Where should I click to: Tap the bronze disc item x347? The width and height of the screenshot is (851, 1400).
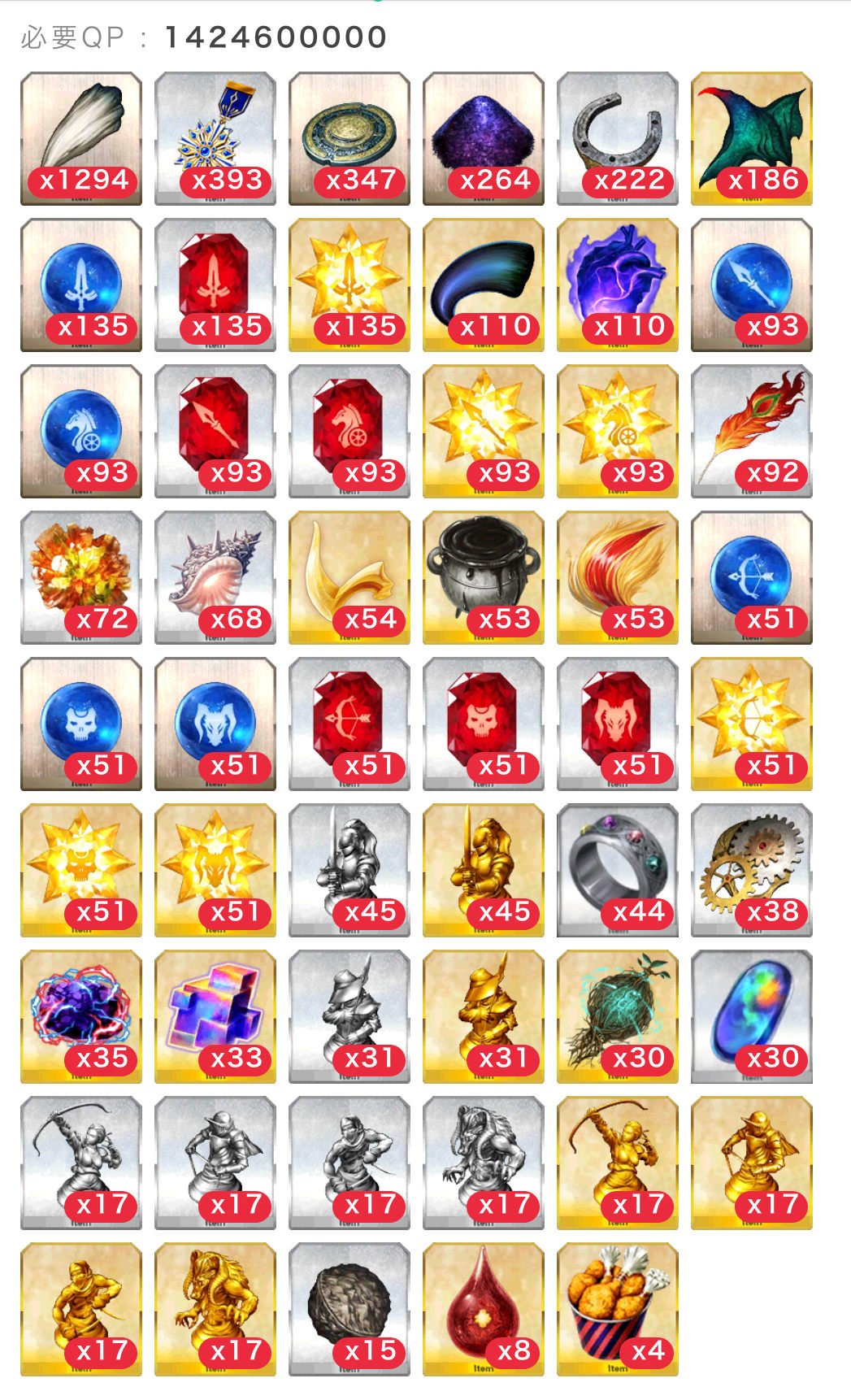(x=350, y=138)
